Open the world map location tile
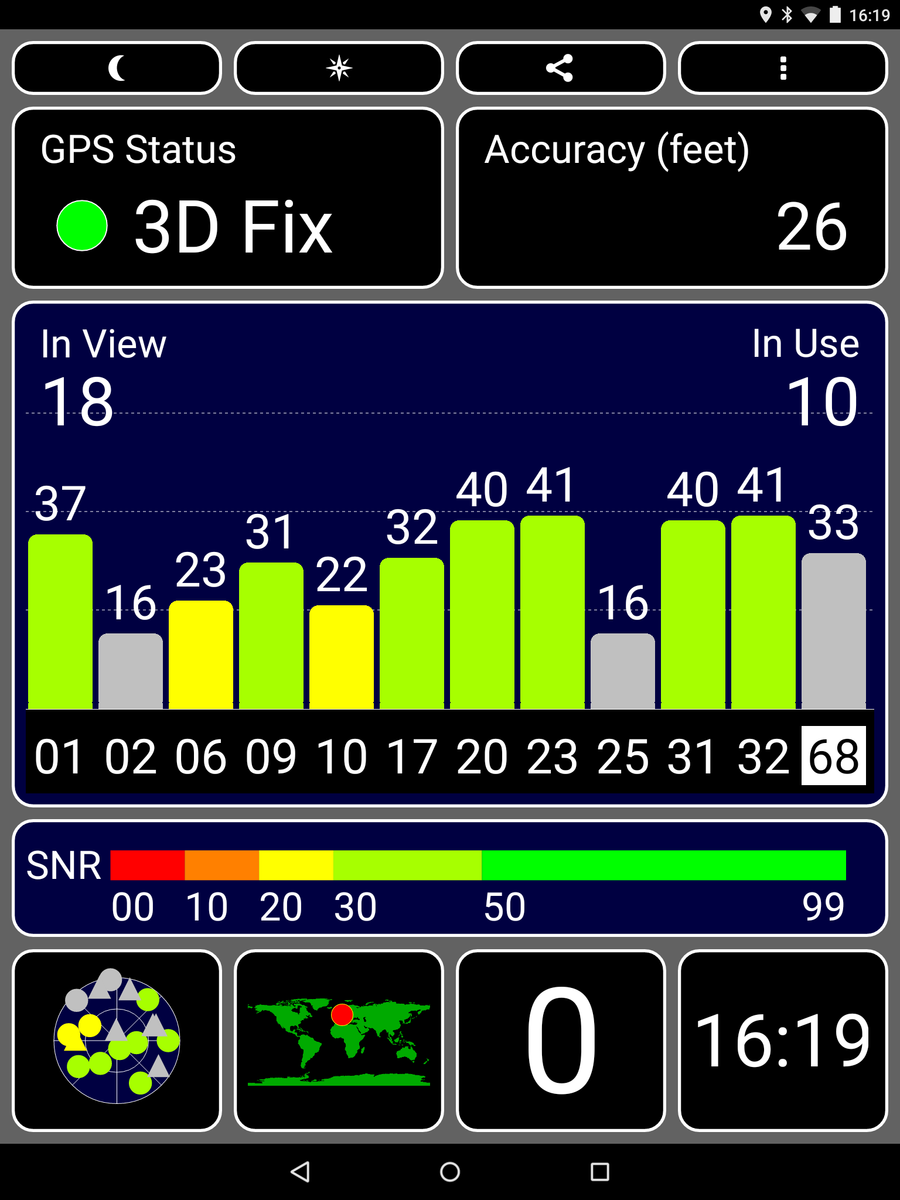The image size is (900, 1200). [339, 1040]
